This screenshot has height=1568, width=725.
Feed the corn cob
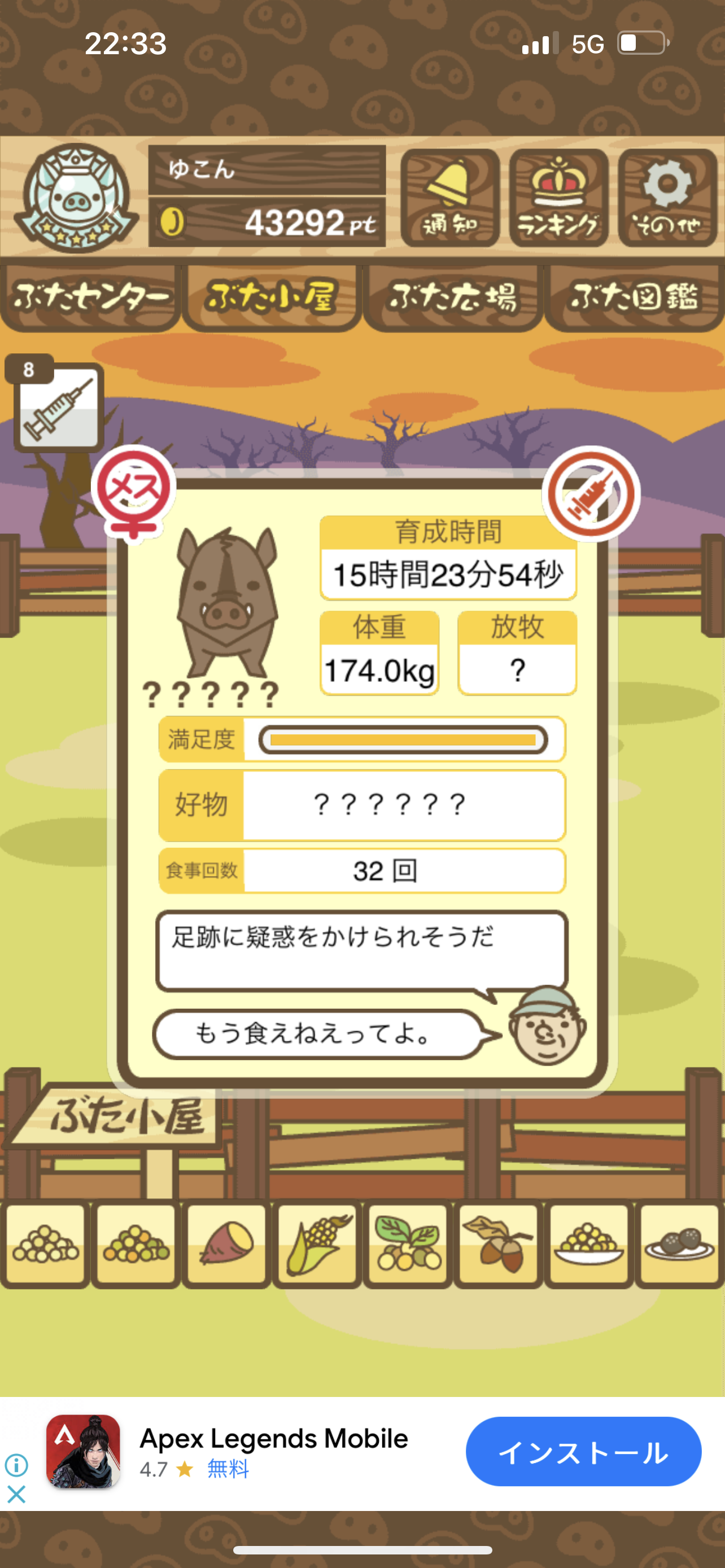(x=317, y=1244)
